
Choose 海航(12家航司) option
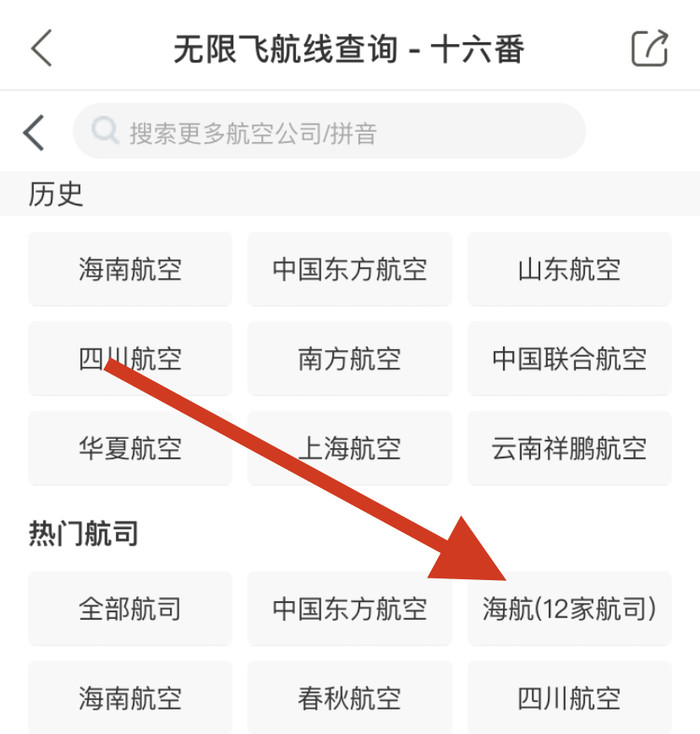pos(569,608)
